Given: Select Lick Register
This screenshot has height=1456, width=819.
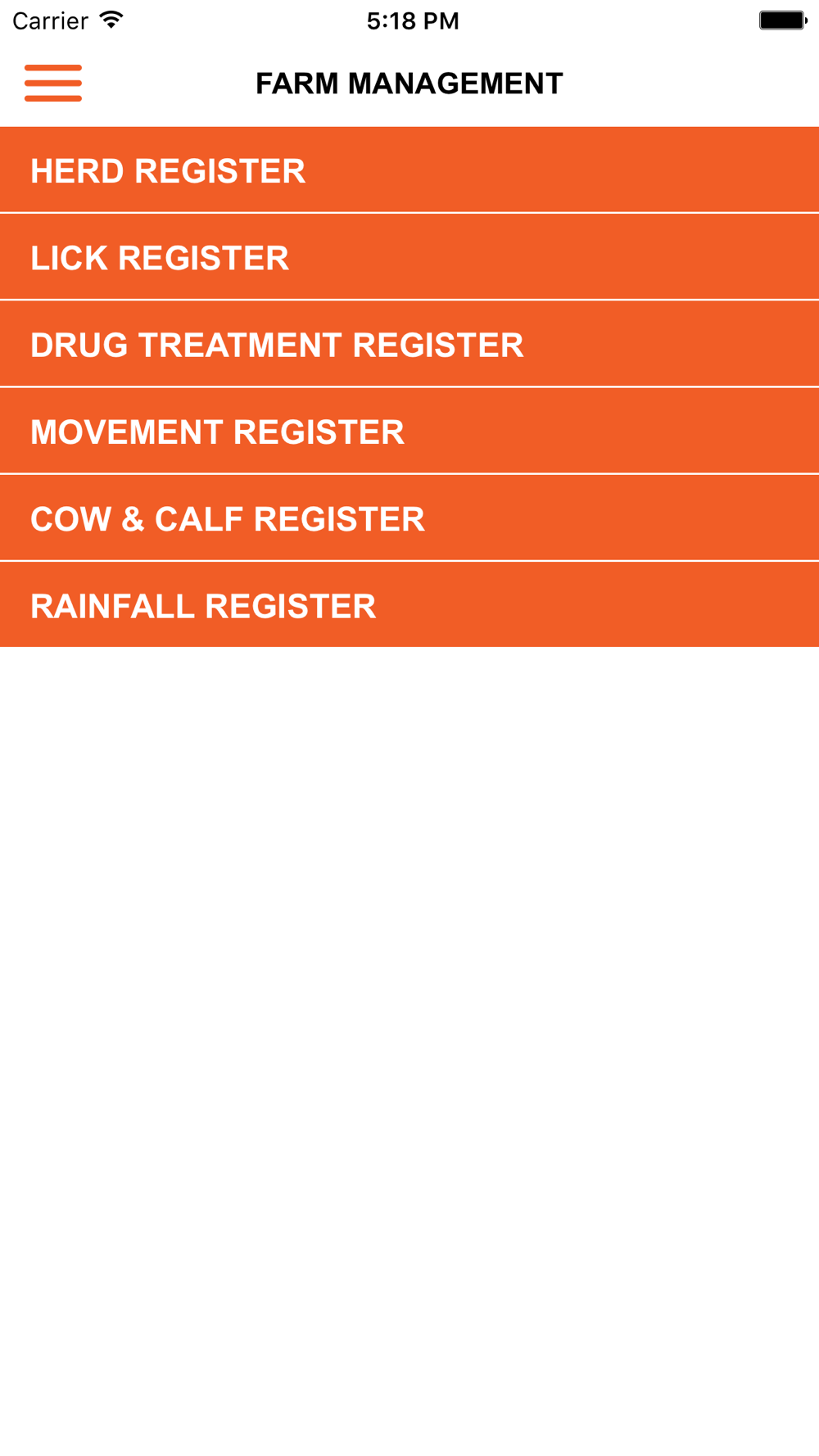Looking at the screenshot, I should click(x=409, y=257).
